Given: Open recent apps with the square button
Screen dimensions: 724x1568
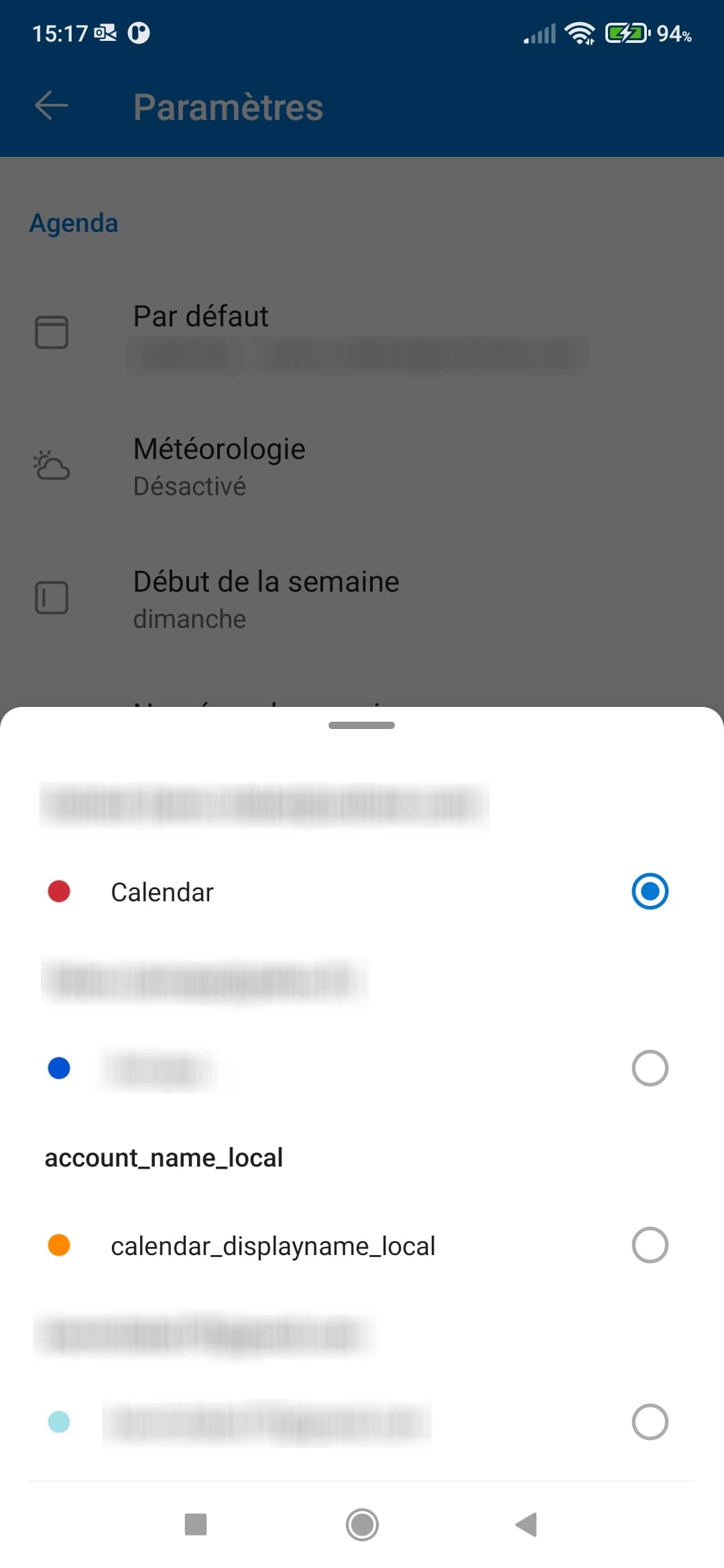Looking at the screenshot, I should pyautogui.click(x=196, y=1524).
